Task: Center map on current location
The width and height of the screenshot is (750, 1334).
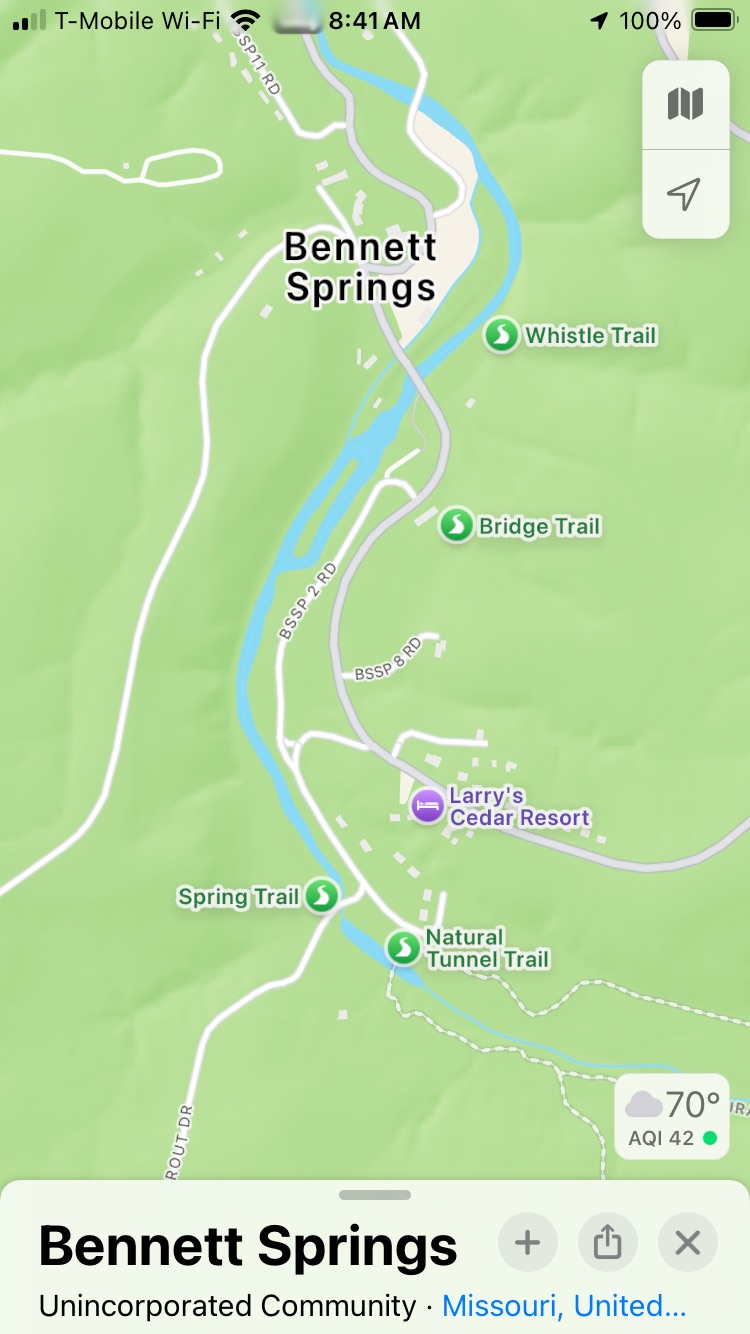Action: (686, 194)
